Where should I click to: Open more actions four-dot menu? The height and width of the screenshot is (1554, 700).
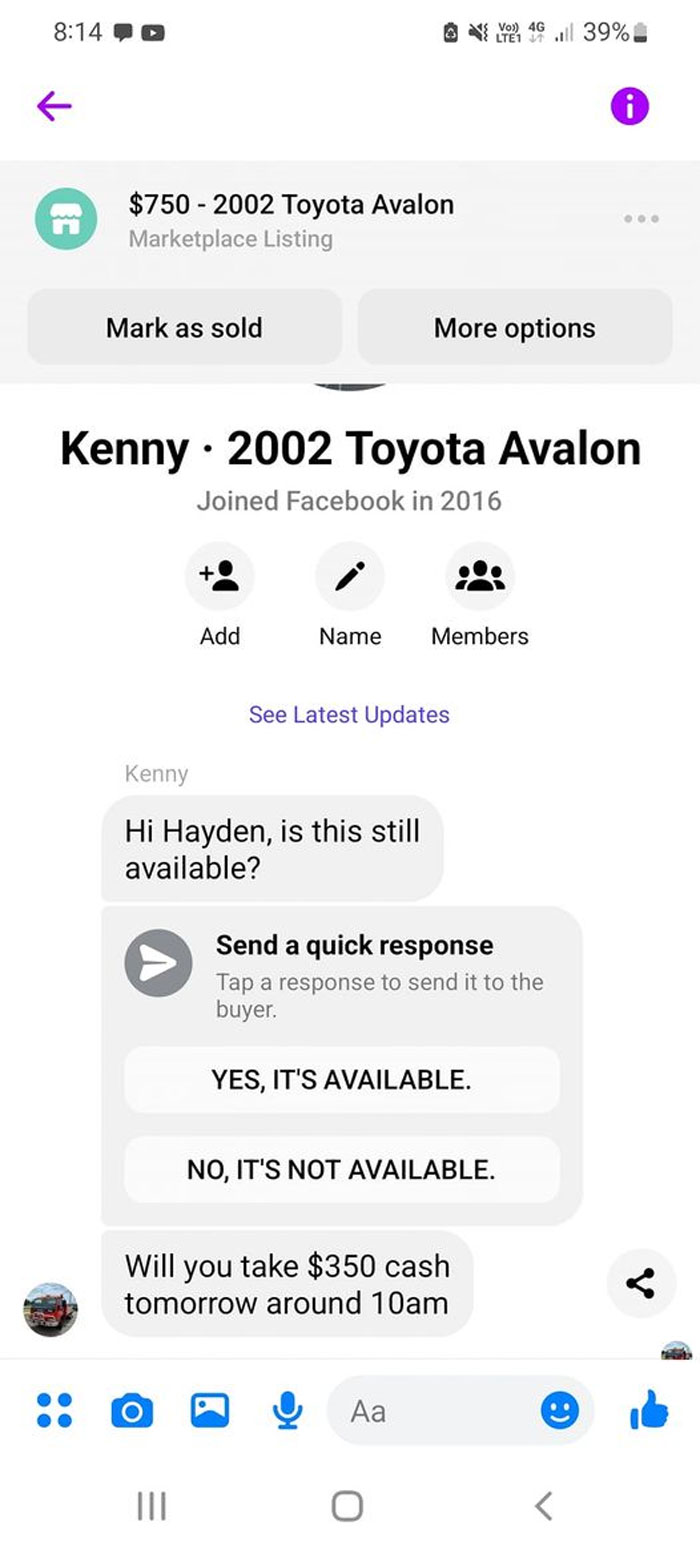click(54, 1411)
